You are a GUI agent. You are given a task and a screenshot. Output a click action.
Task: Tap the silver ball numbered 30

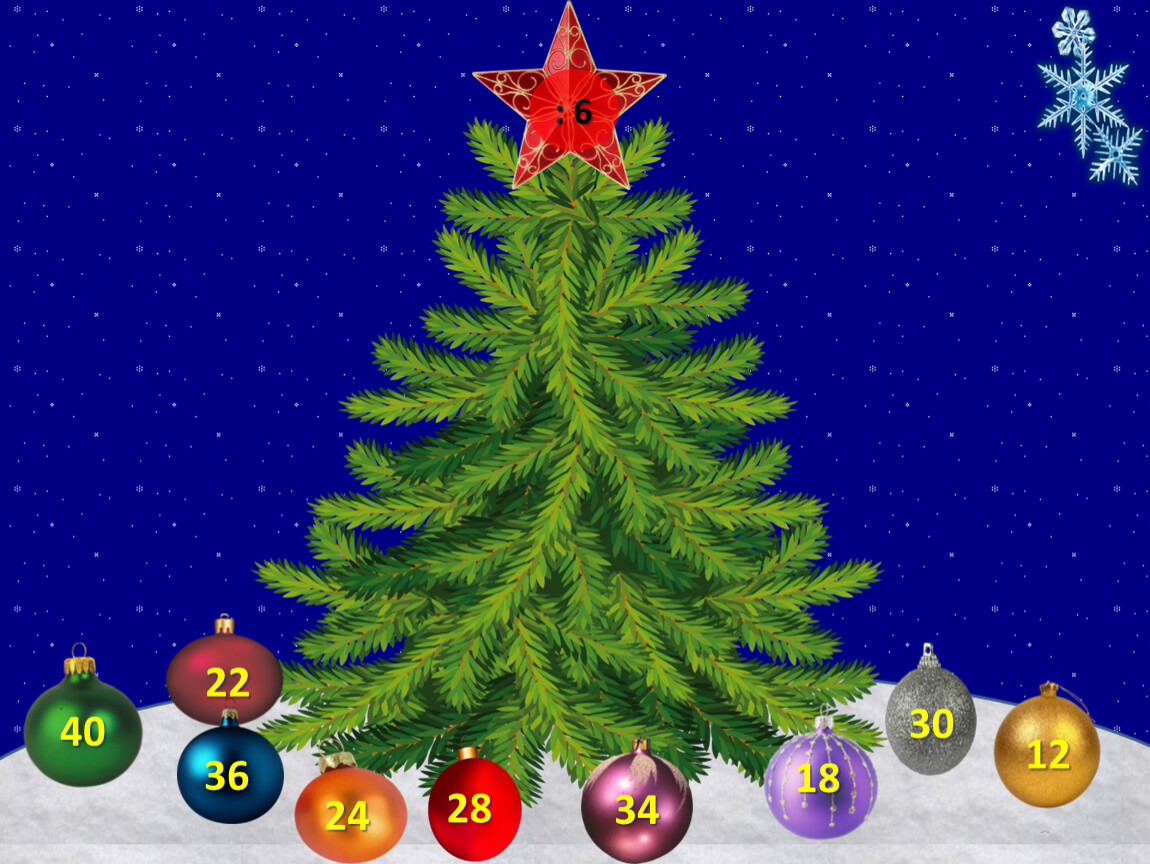[930, 722]
